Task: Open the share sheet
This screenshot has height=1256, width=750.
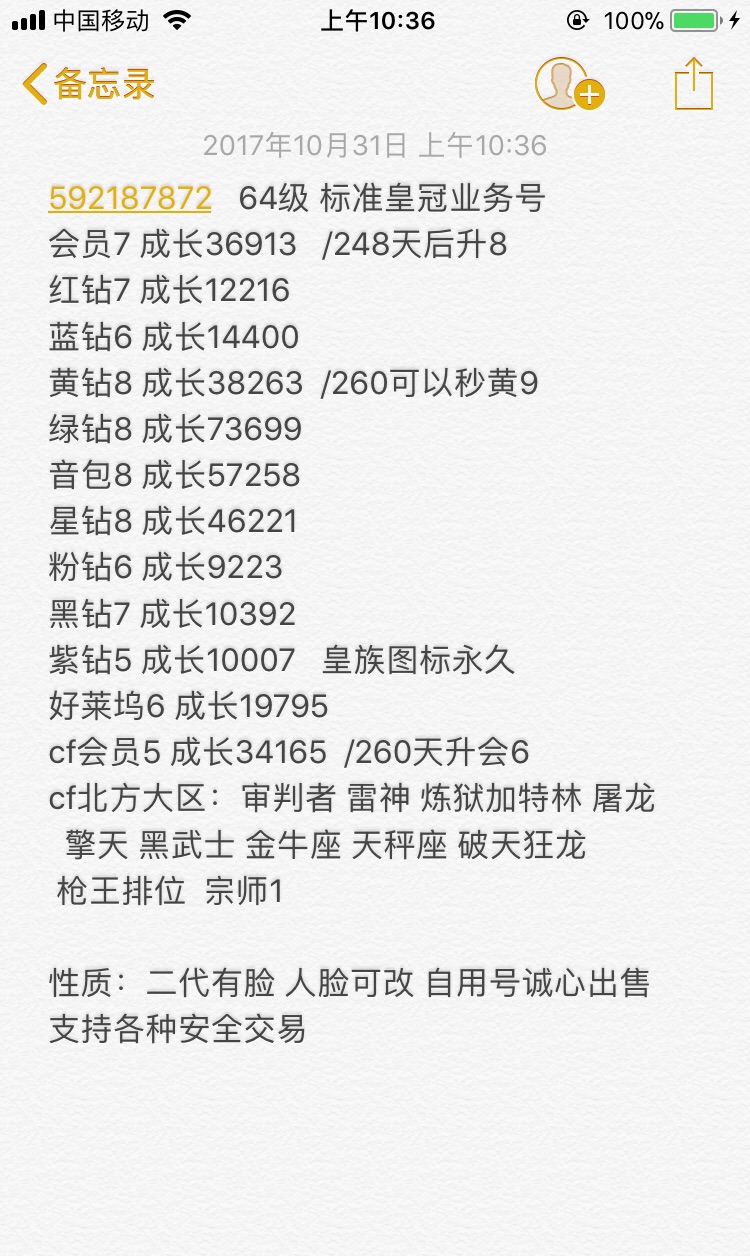Action: 694,83
